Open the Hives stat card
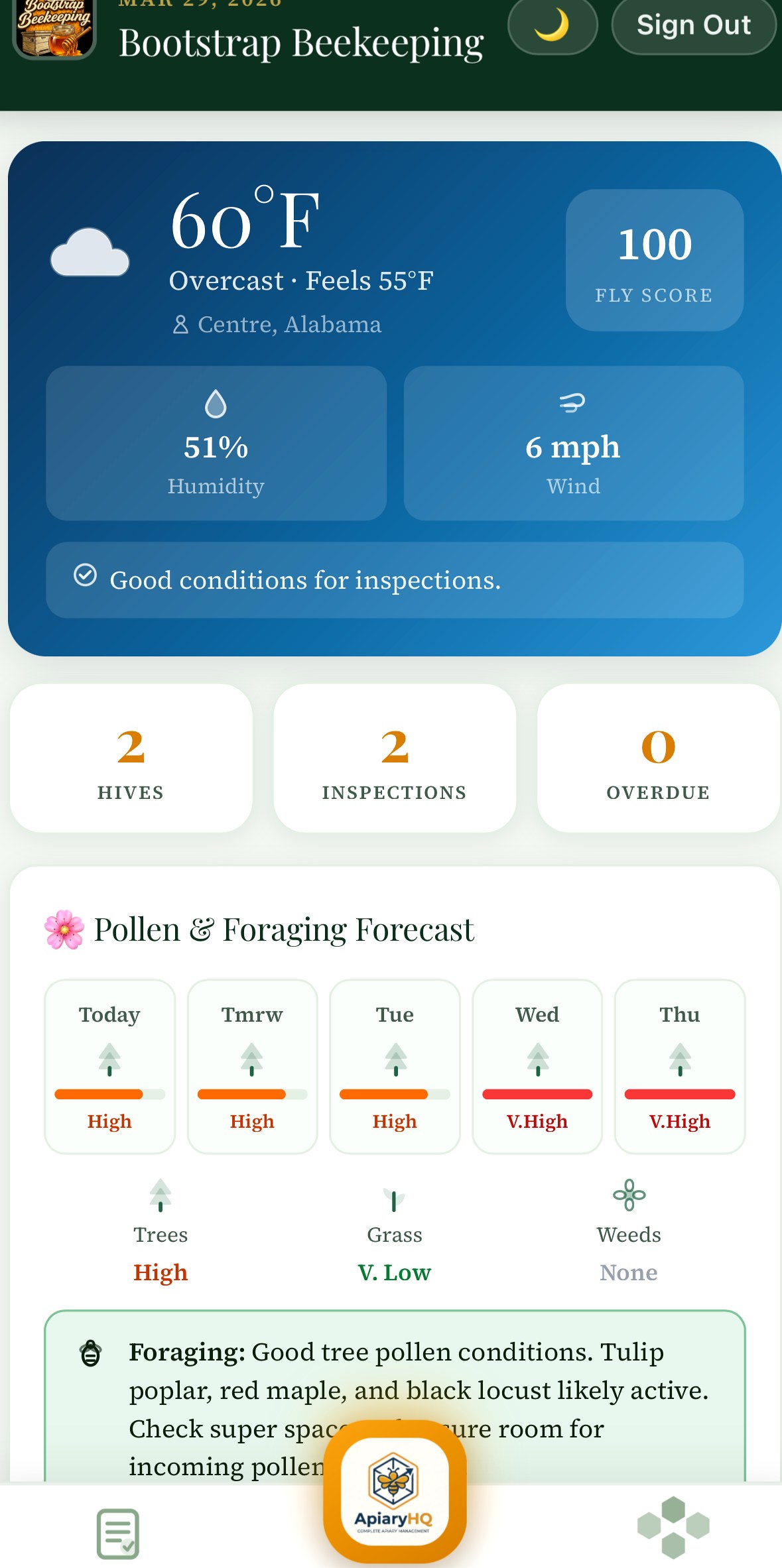Screen dimensions: 782x1568 [131, 759]
